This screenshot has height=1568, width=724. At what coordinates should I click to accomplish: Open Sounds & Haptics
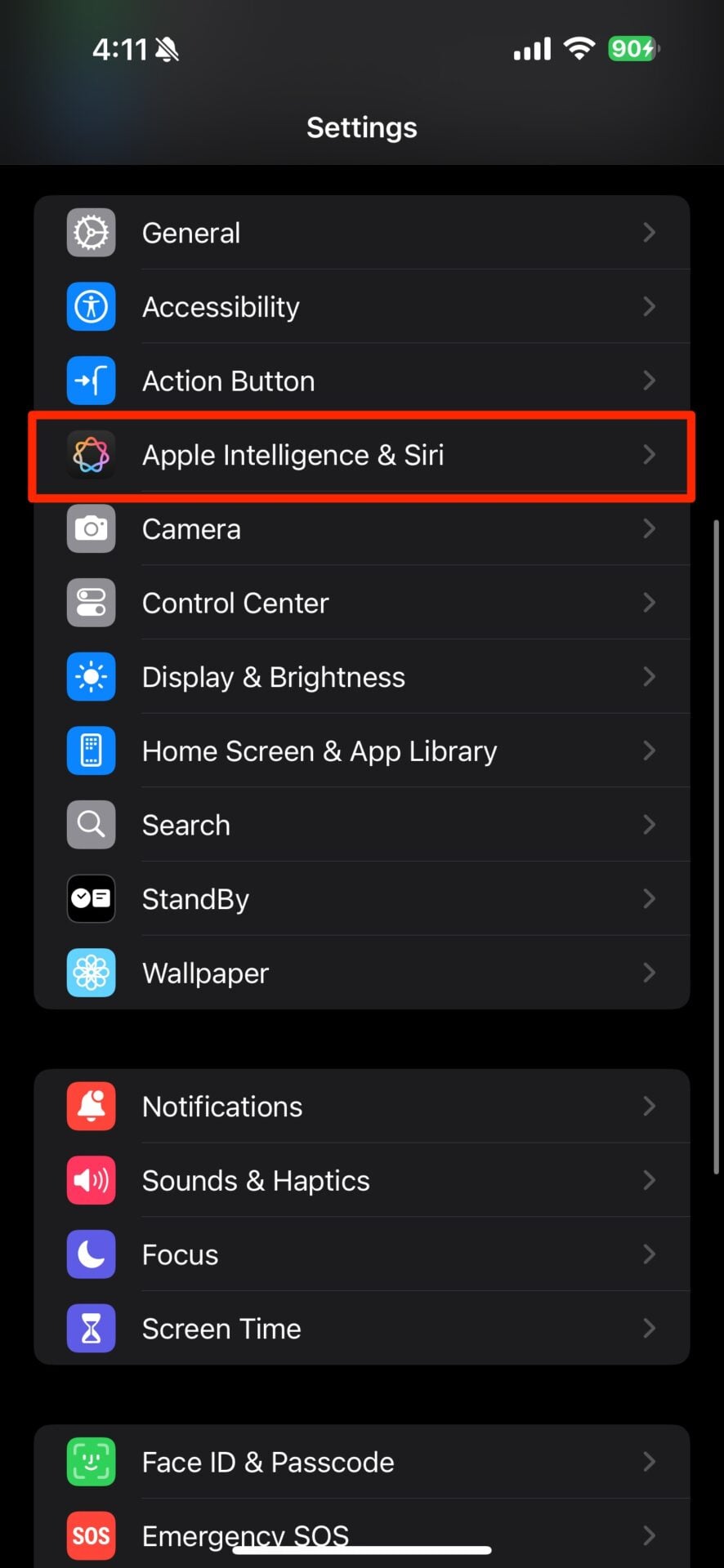(x=361, y=1180)
